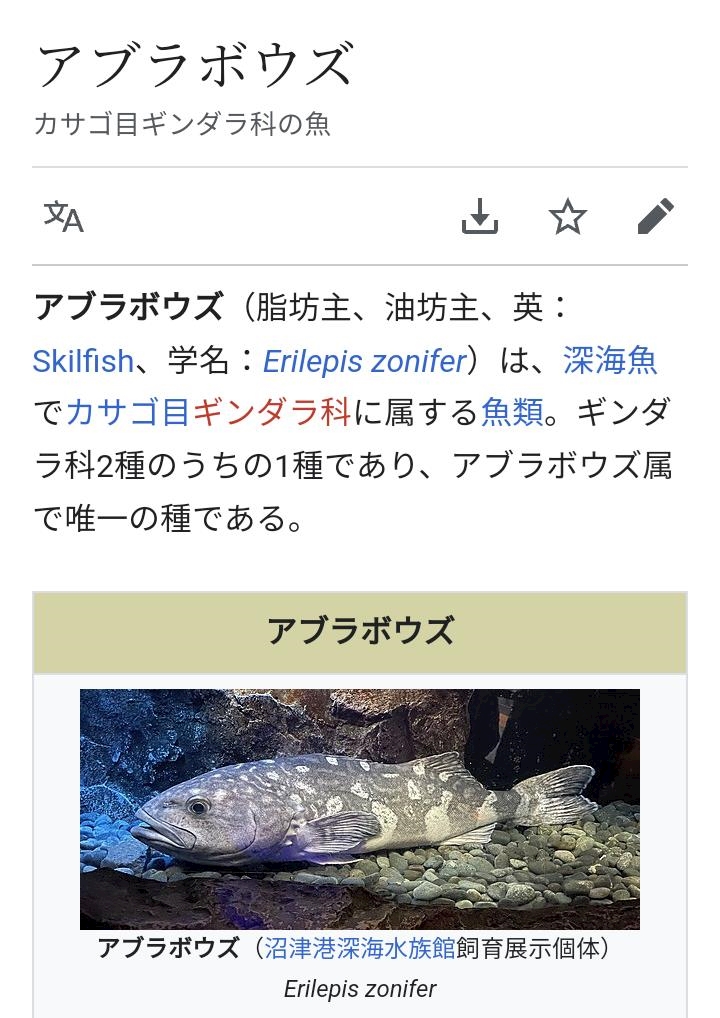Screen dimensions: 720x1018
Task: Go to the 魚類 article
Action: click(x=513, y=412)
